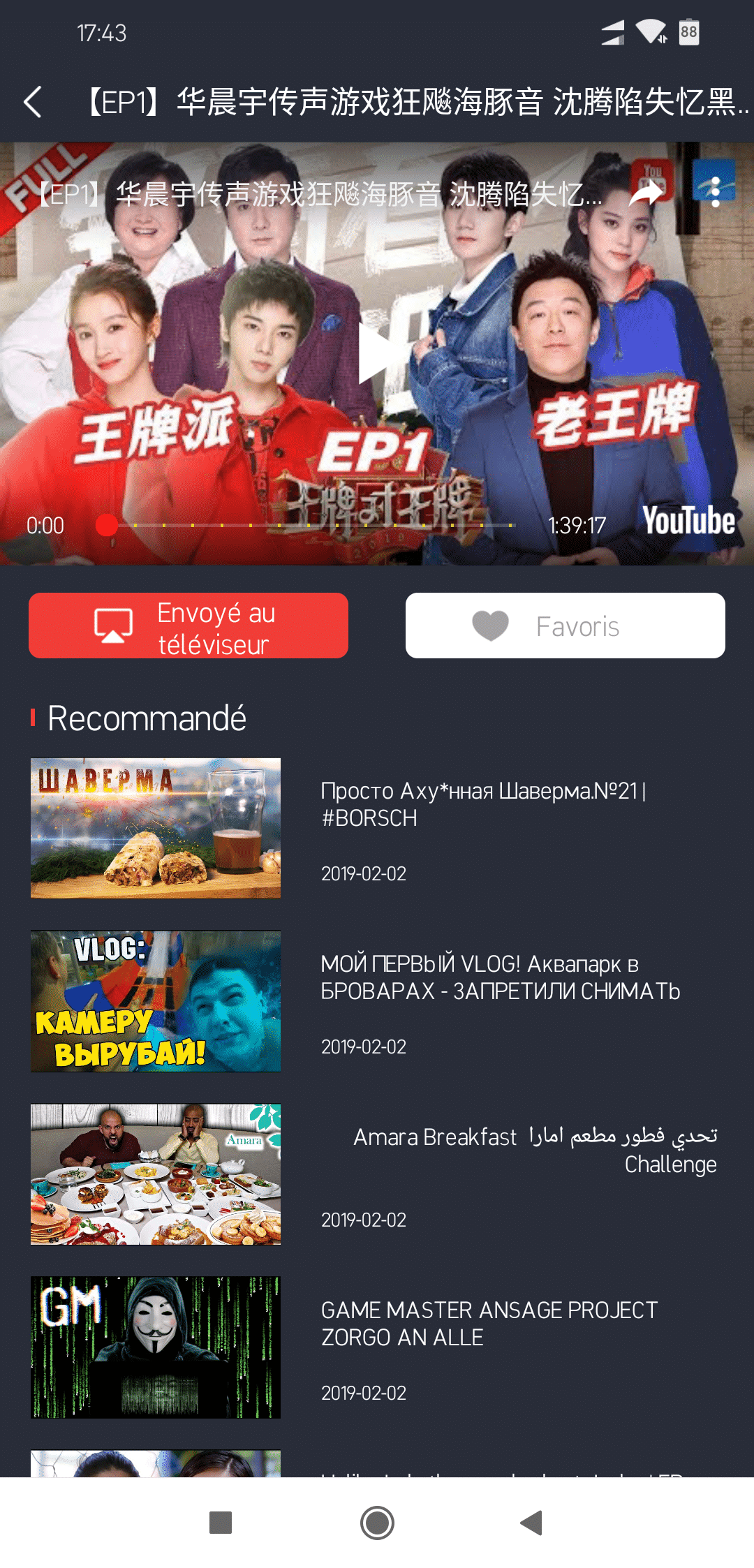The image size is (754, 1568).
Task: Tap the system home button
Action: coord(377,1523)
